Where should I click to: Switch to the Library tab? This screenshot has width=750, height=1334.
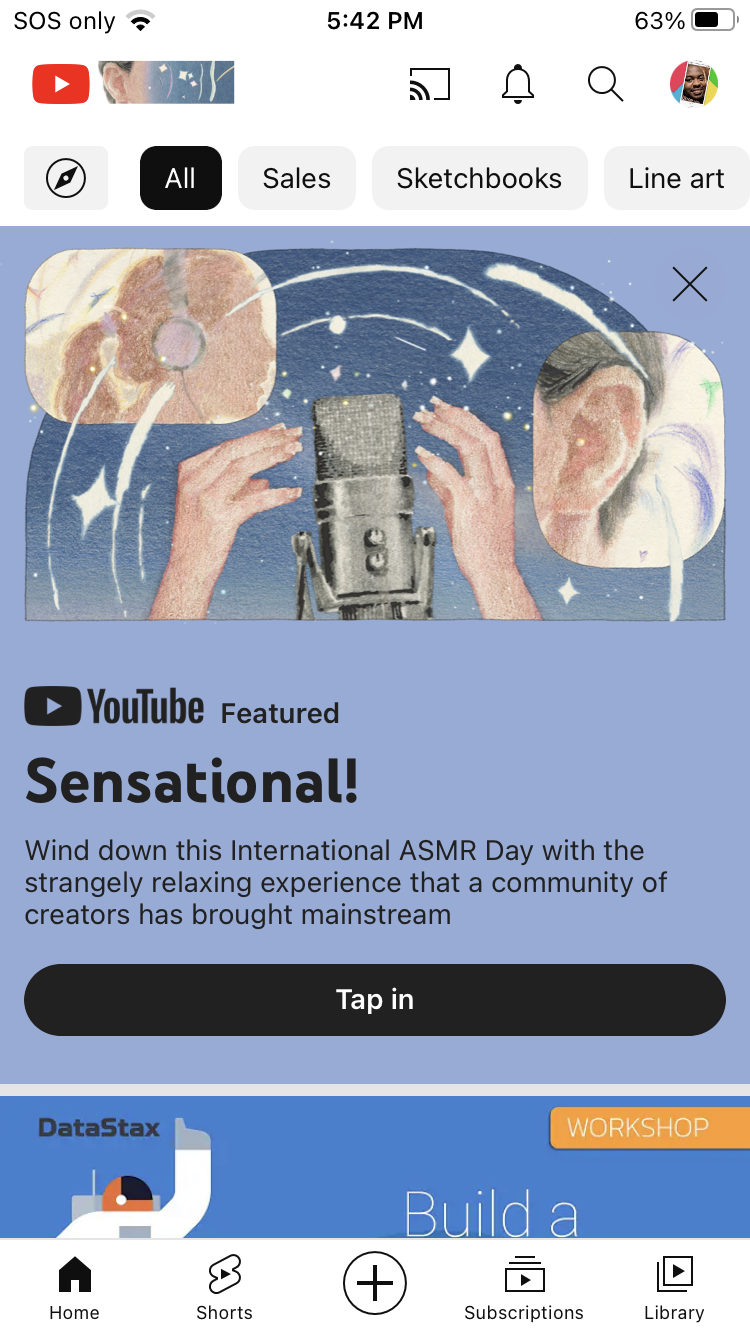pyautogui.click(x=674, y=1288)
